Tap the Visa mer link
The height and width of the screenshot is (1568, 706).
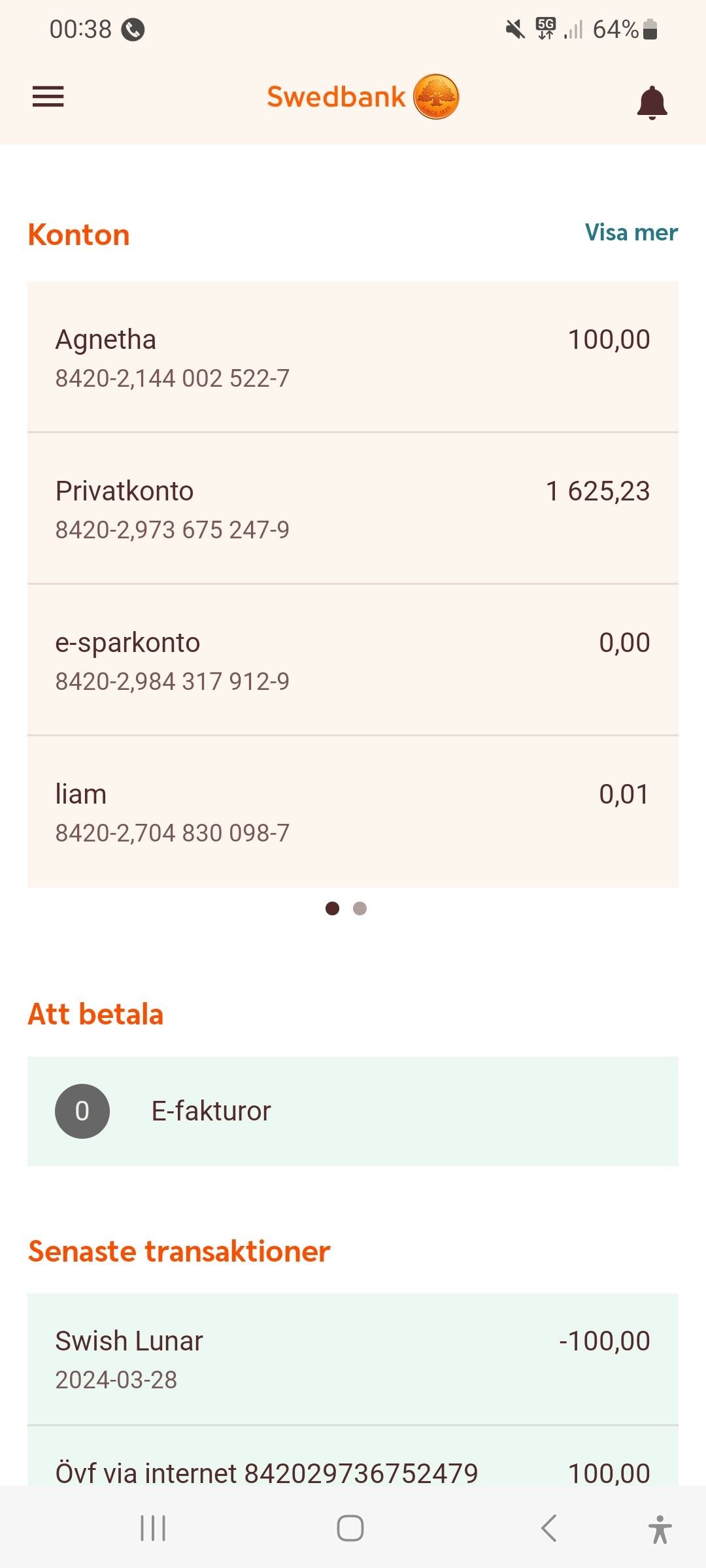coord(631,233)
